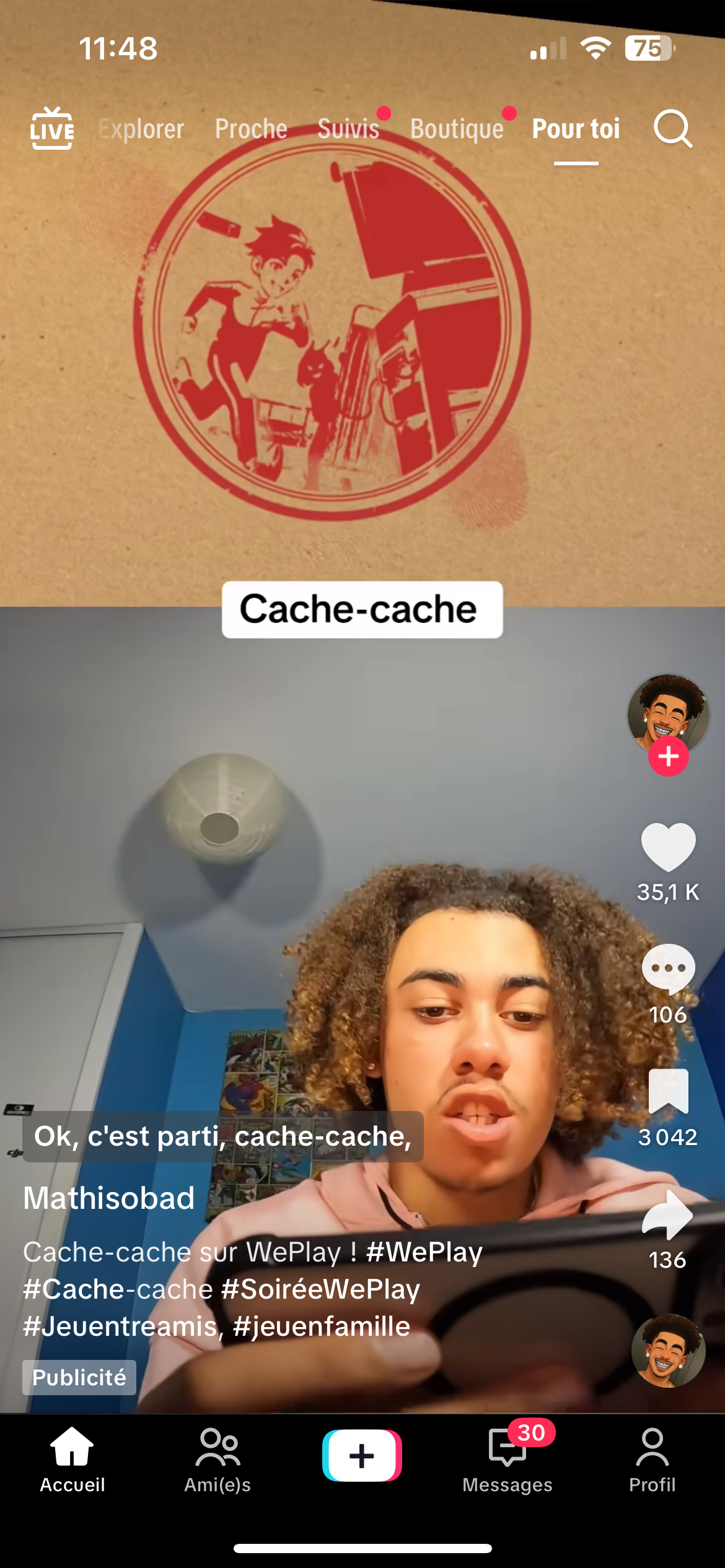Open the Messages inbox
Image resolution: width=725 pixels, height=1568 pixels.
pyautogui.click(x=507, y=1459)
